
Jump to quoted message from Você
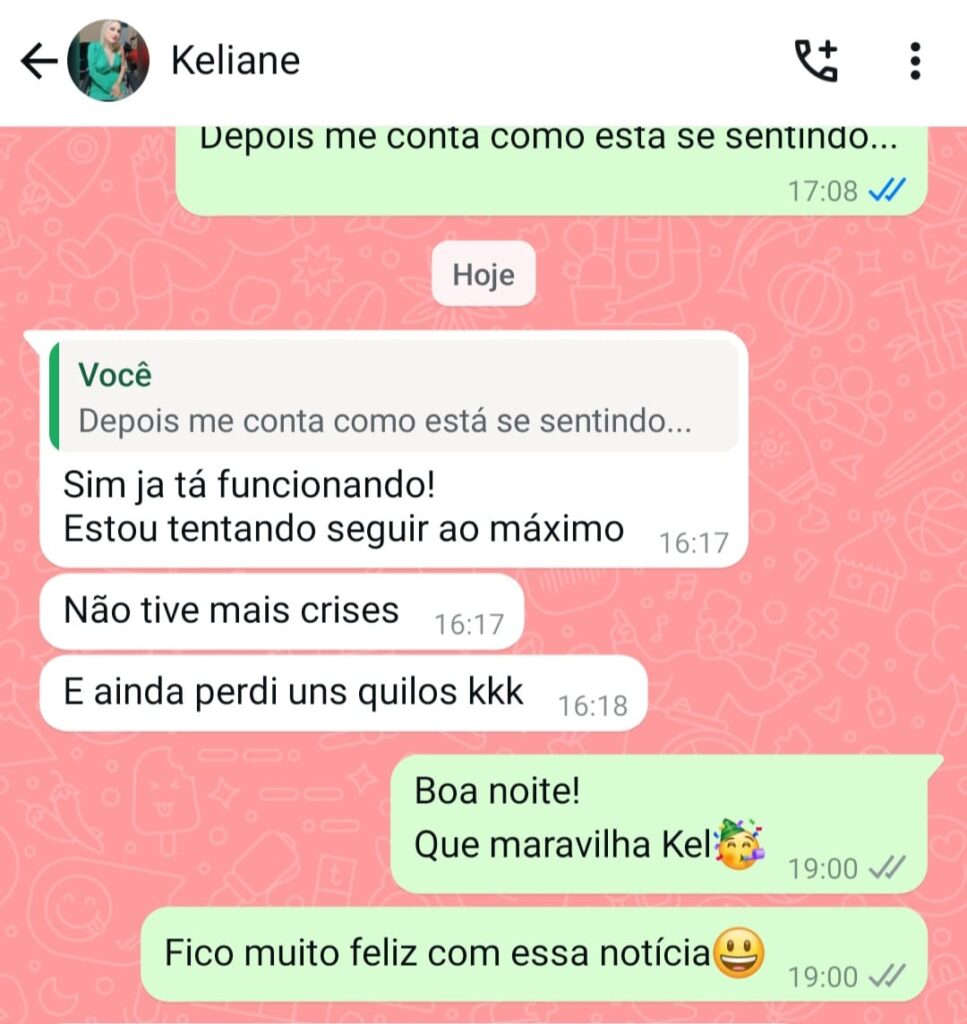pyautogui.click(x=394, y=397)
